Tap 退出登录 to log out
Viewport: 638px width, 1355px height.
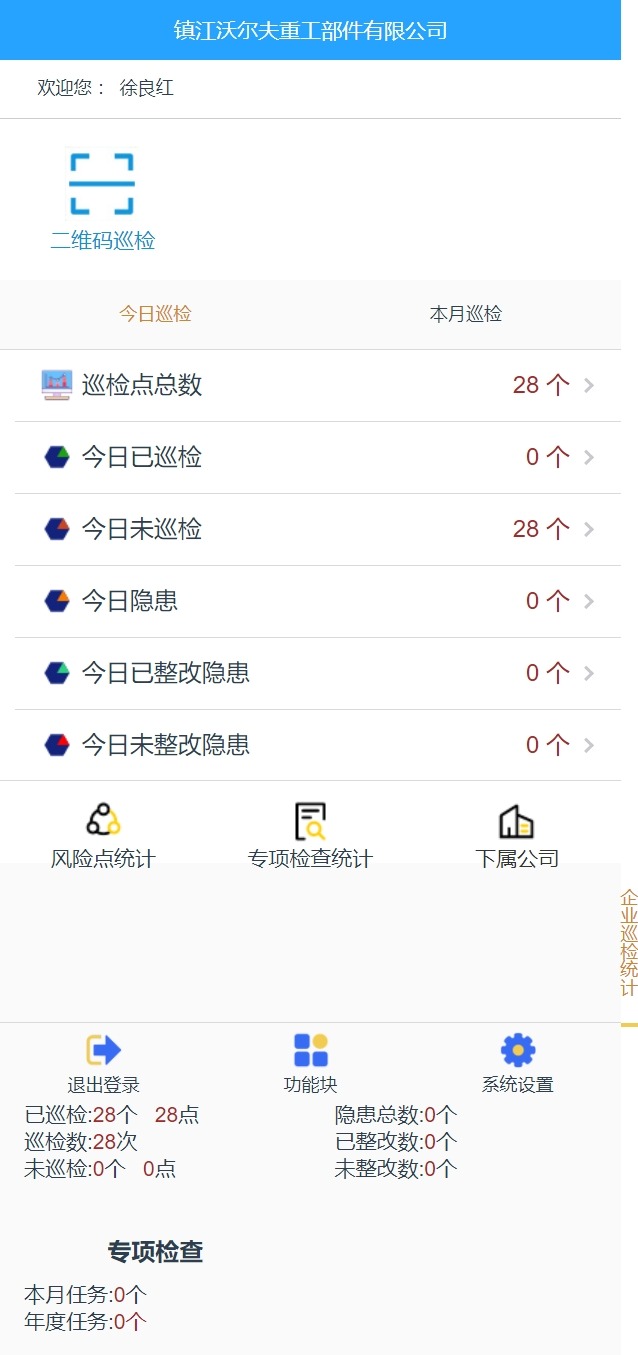(x=103, y=1063)
